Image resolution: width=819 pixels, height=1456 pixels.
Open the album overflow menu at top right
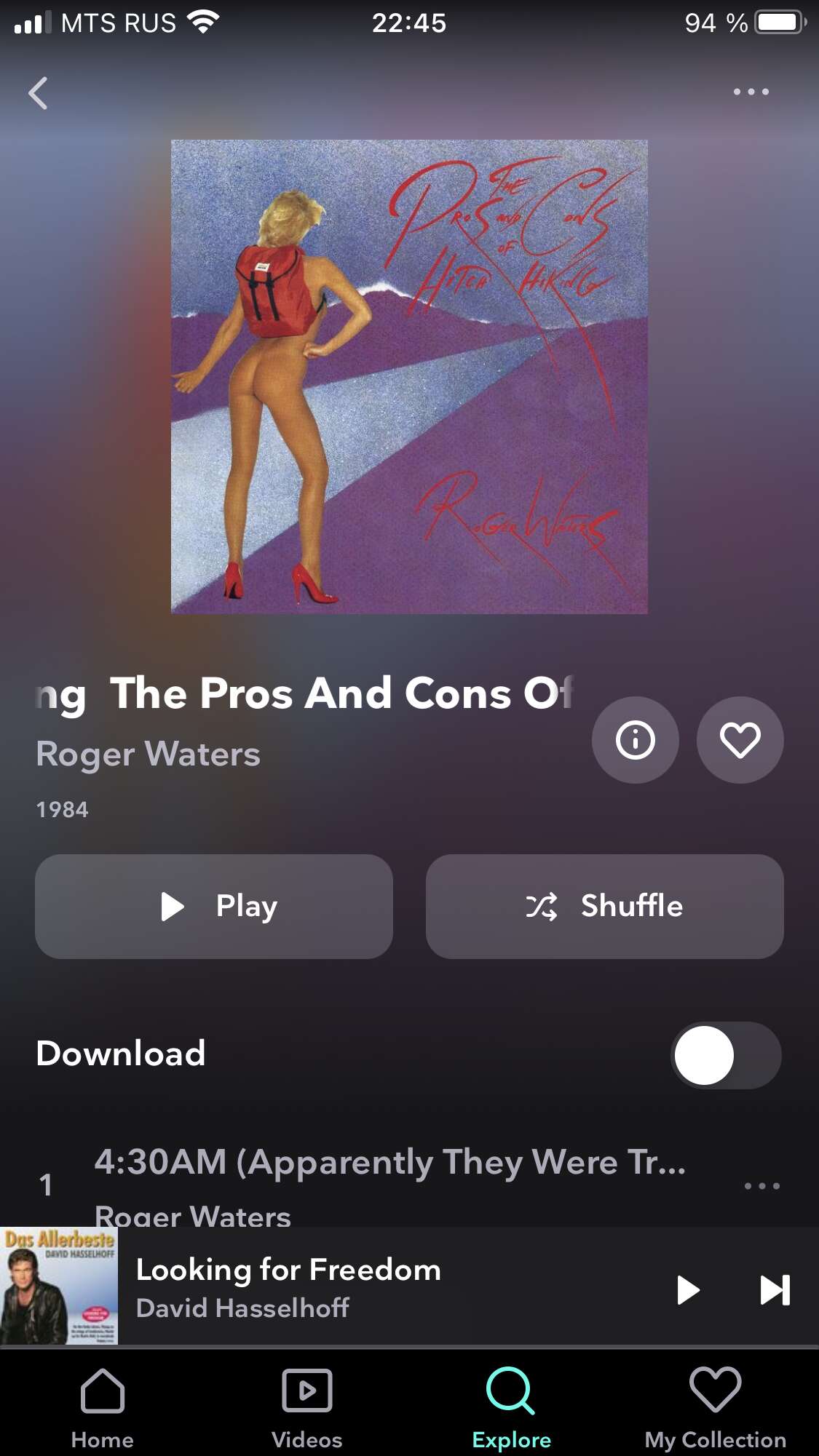coord(751,92)
